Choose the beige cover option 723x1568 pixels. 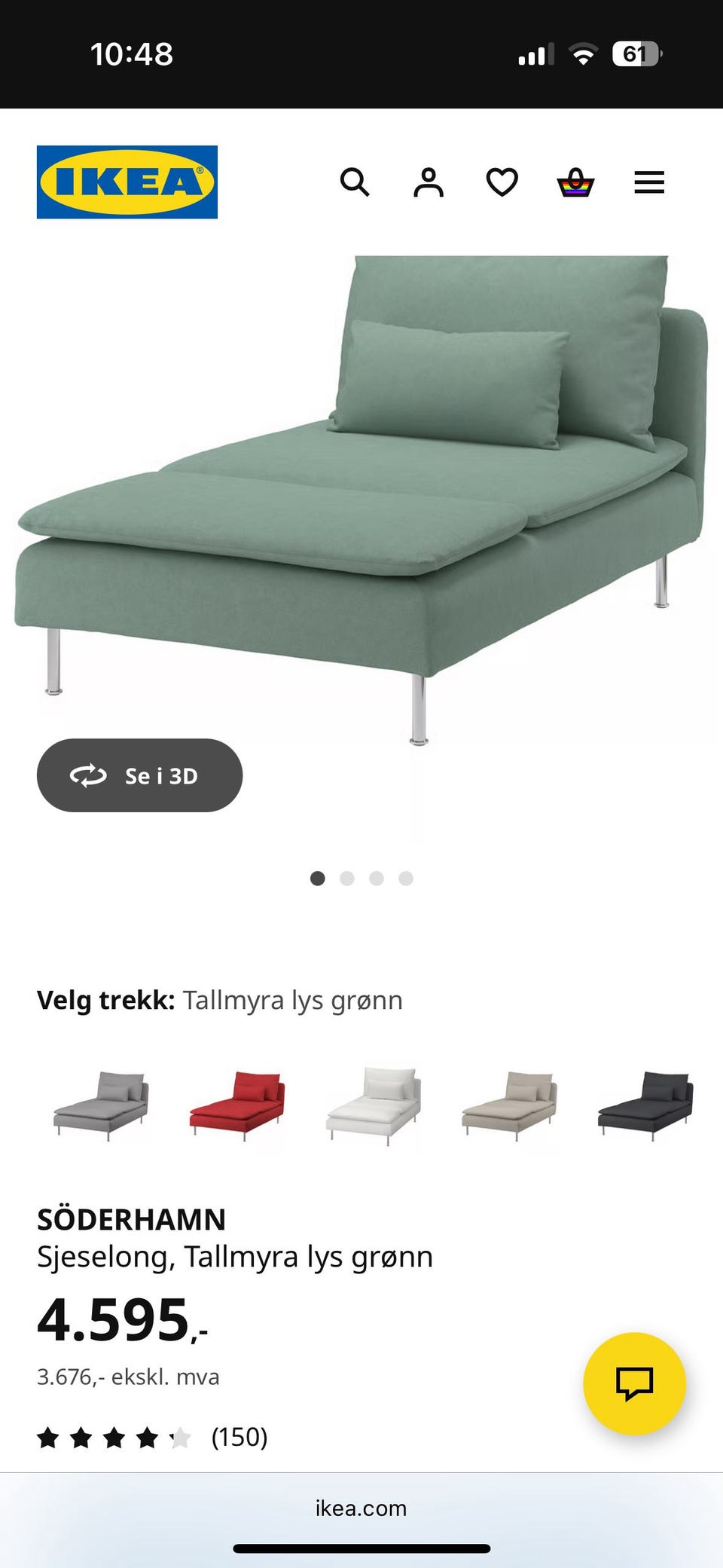click(x=510, y=1105)
